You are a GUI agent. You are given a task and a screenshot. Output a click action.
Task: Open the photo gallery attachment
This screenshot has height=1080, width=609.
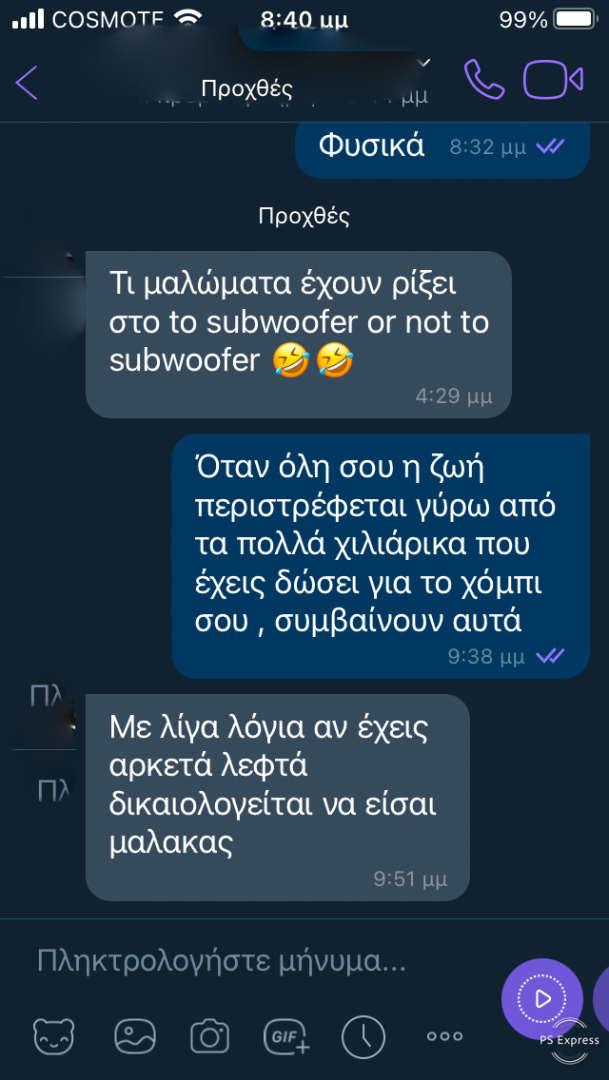point(132,1037)
